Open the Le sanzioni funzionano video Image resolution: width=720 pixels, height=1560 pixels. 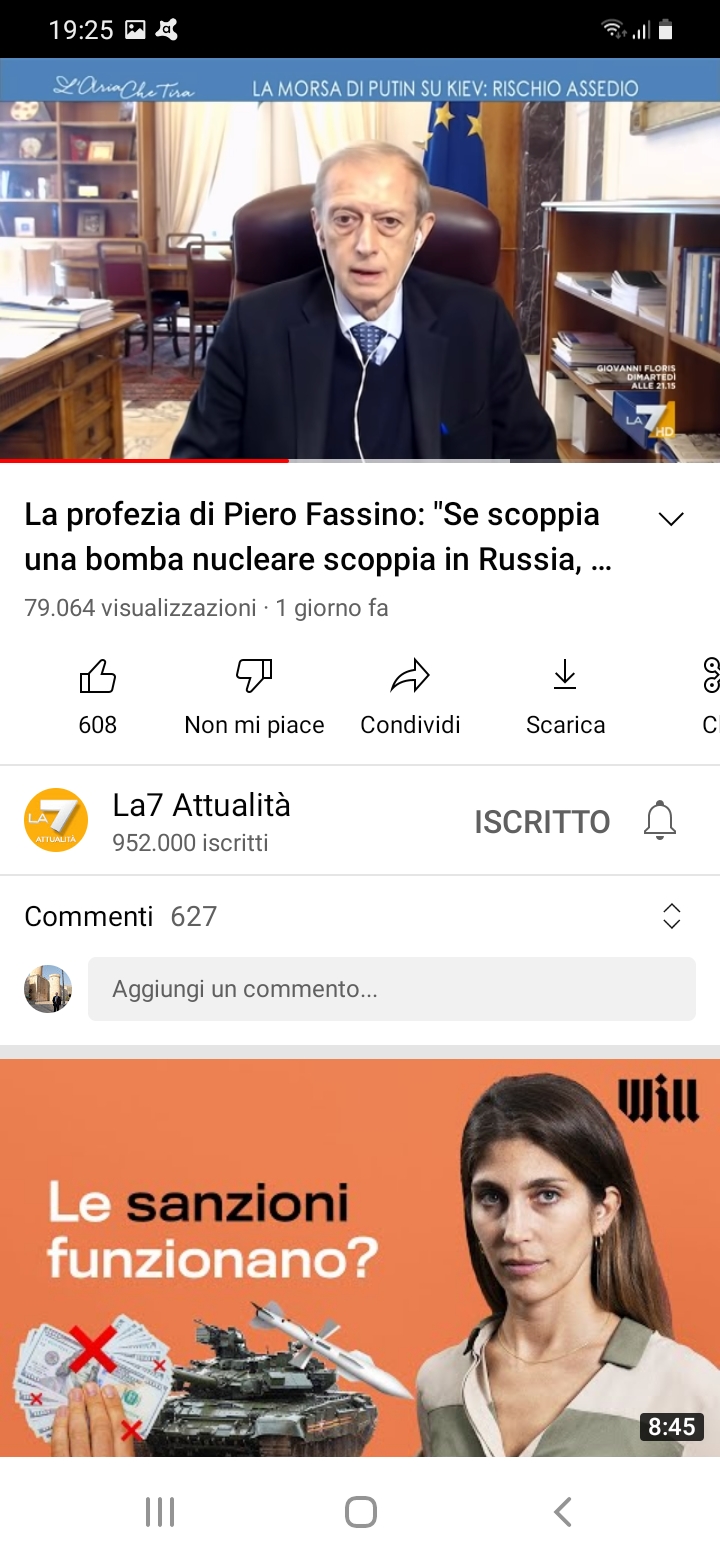[x=360, y=1257]
